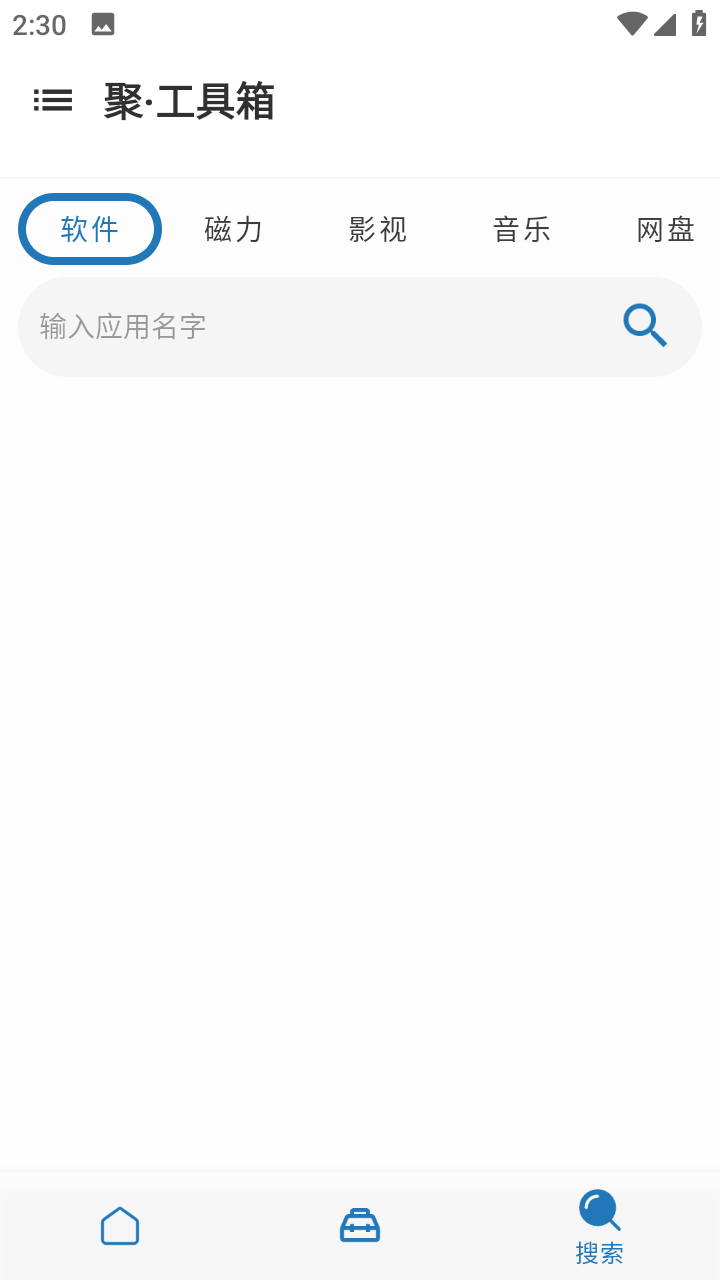Screen dimensions: 720x1280
Task: Tap the screenshot notification icon in the status bar
Action: click(x=103, y=24)
